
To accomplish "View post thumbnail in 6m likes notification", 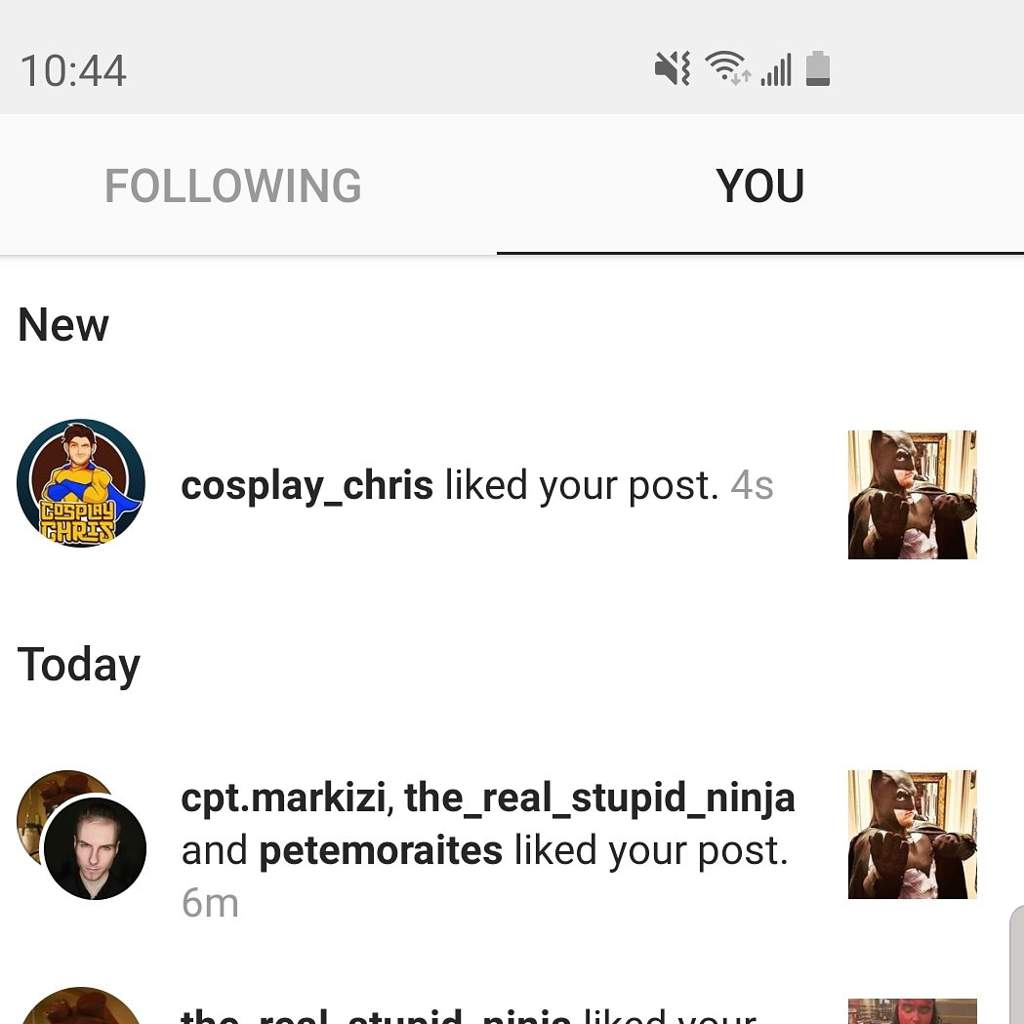I will click(x=912, y=834).
